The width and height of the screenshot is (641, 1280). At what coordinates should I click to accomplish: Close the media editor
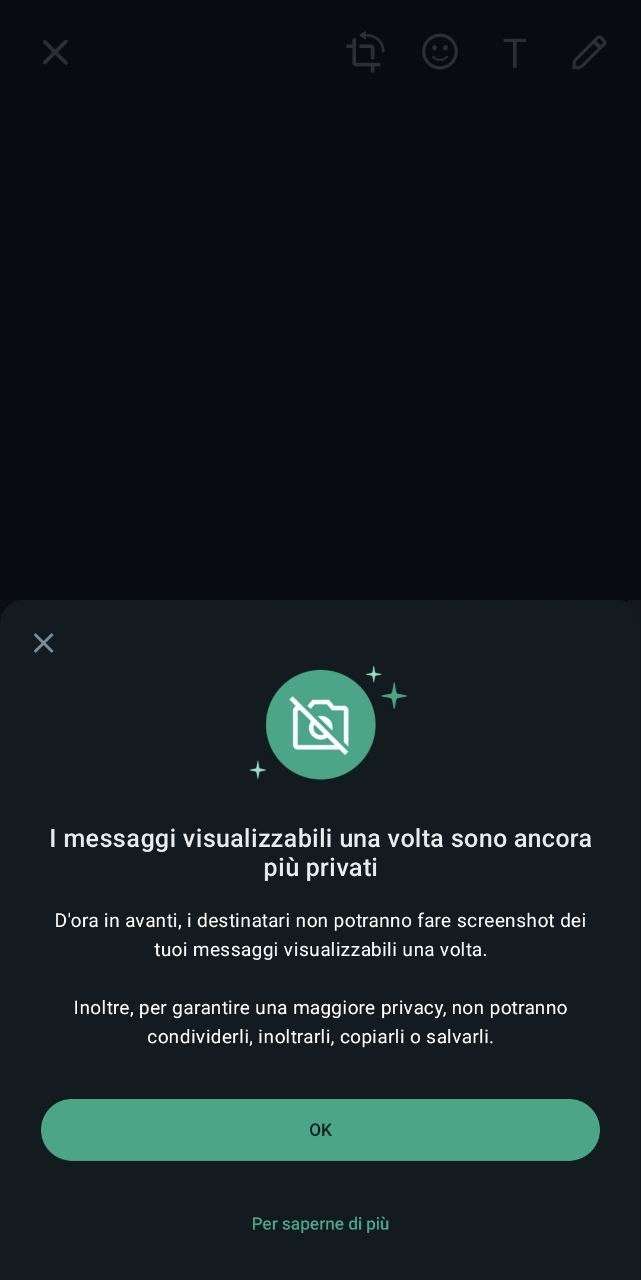55,52
